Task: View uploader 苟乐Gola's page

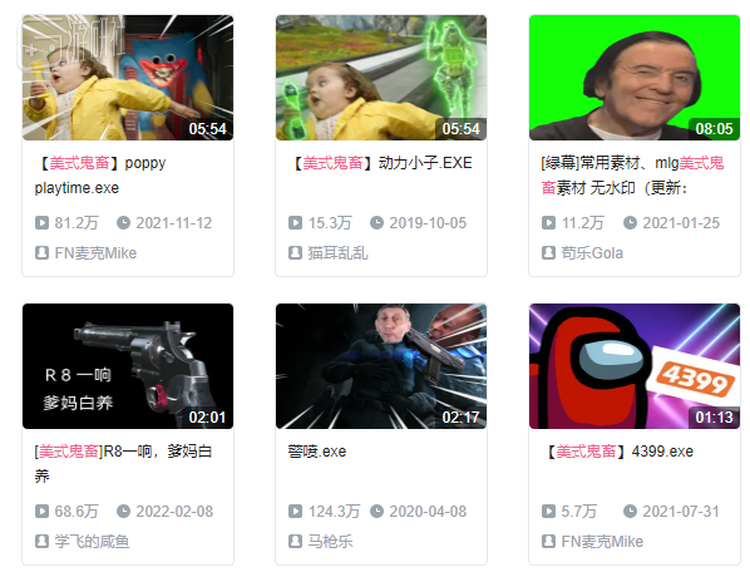Action: 592,253
